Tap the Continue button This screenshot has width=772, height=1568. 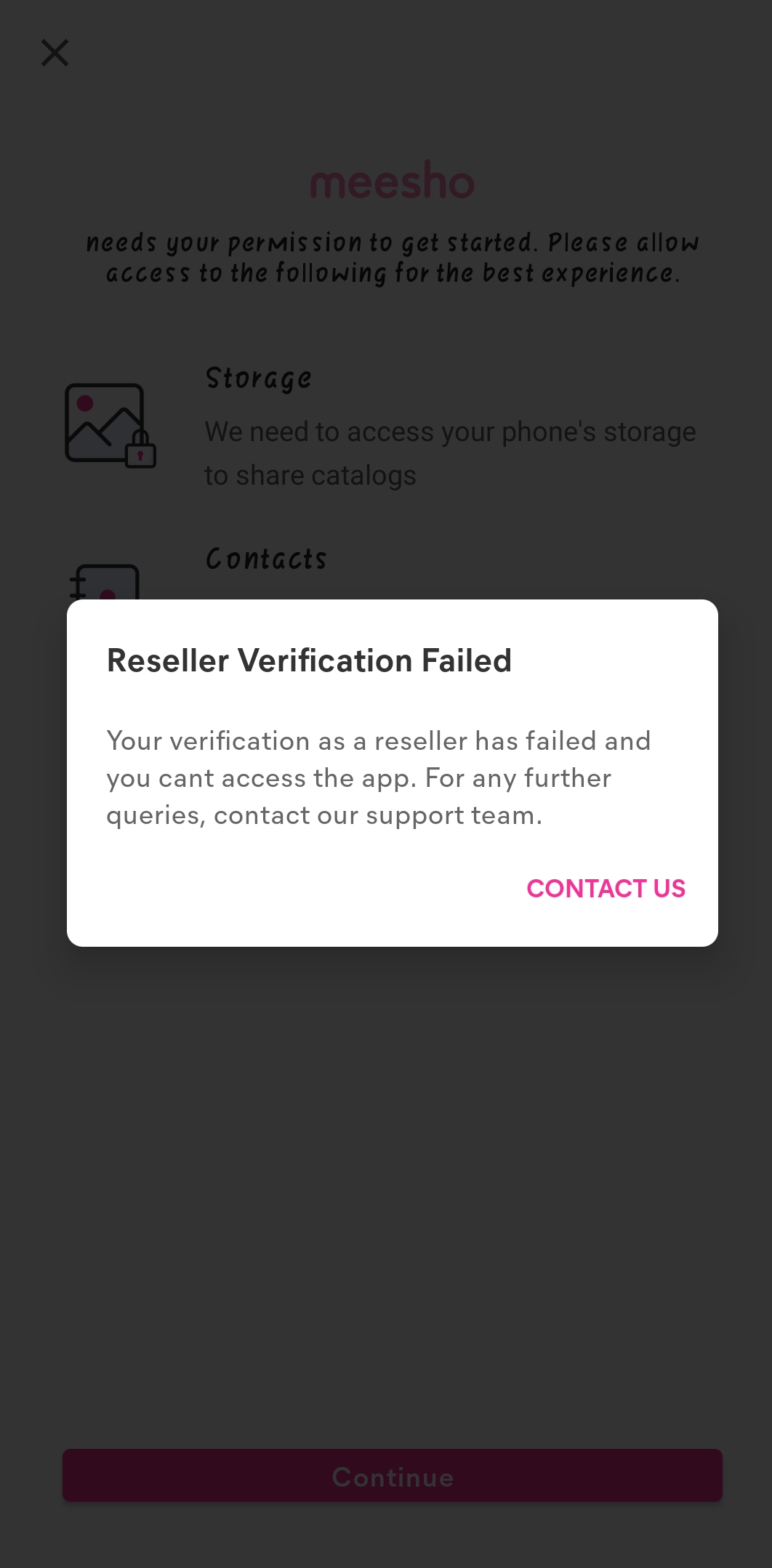(393, 1476)
